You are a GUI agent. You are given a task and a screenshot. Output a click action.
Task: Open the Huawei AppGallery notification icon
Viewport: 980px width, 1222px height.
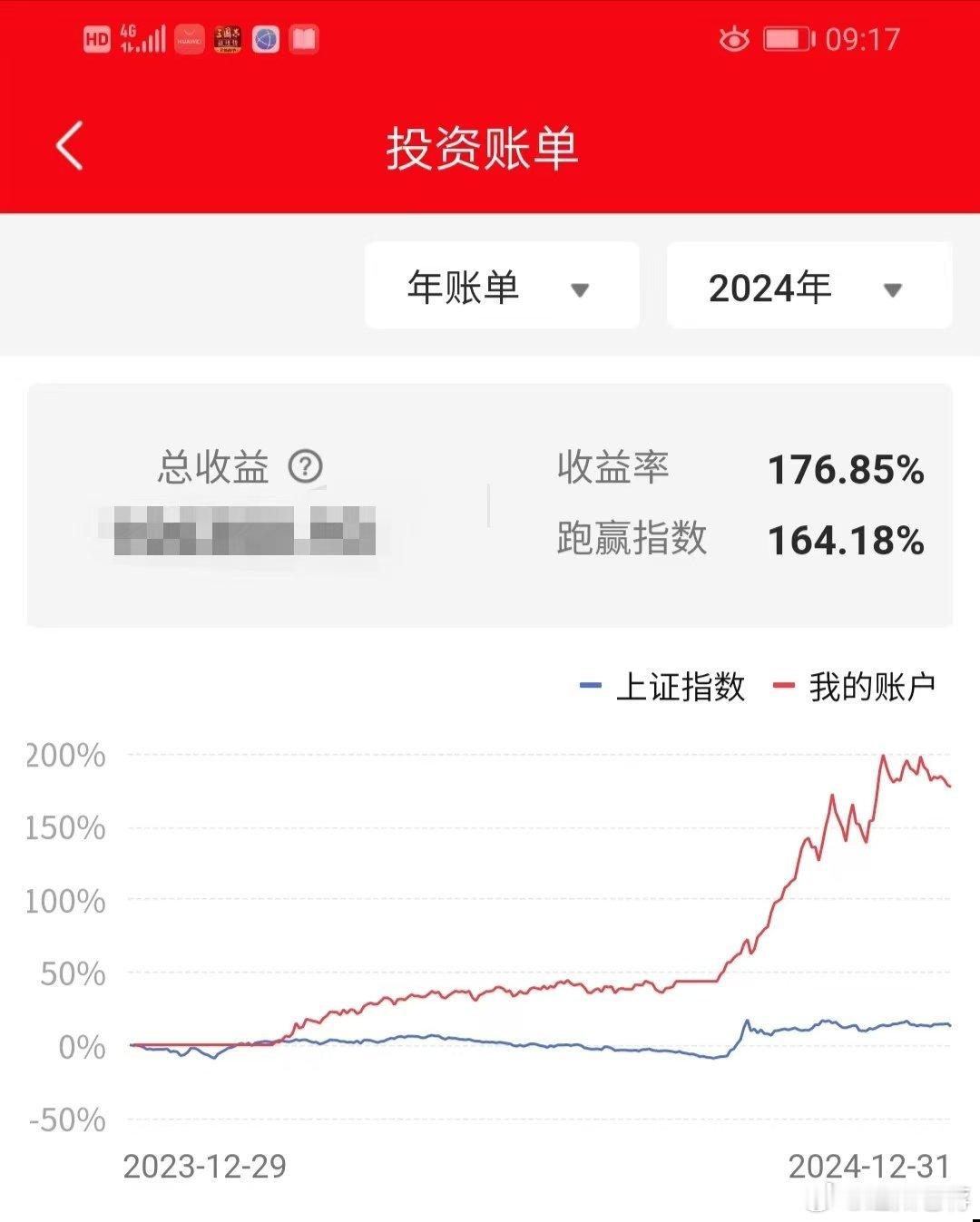click(188, 38)
